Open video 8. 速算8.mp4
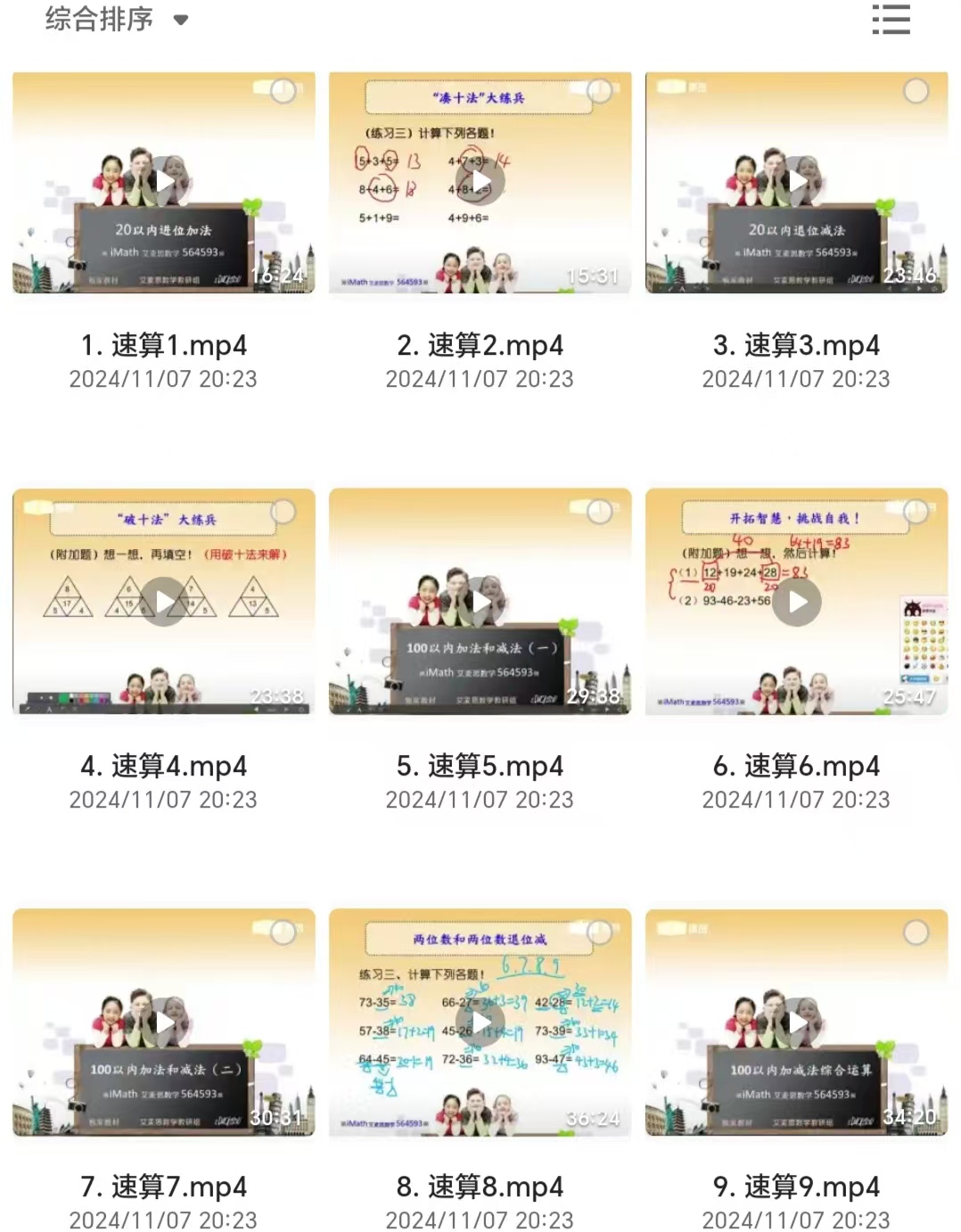This screenshot has height=1232, width=961. click(480, 1023)
